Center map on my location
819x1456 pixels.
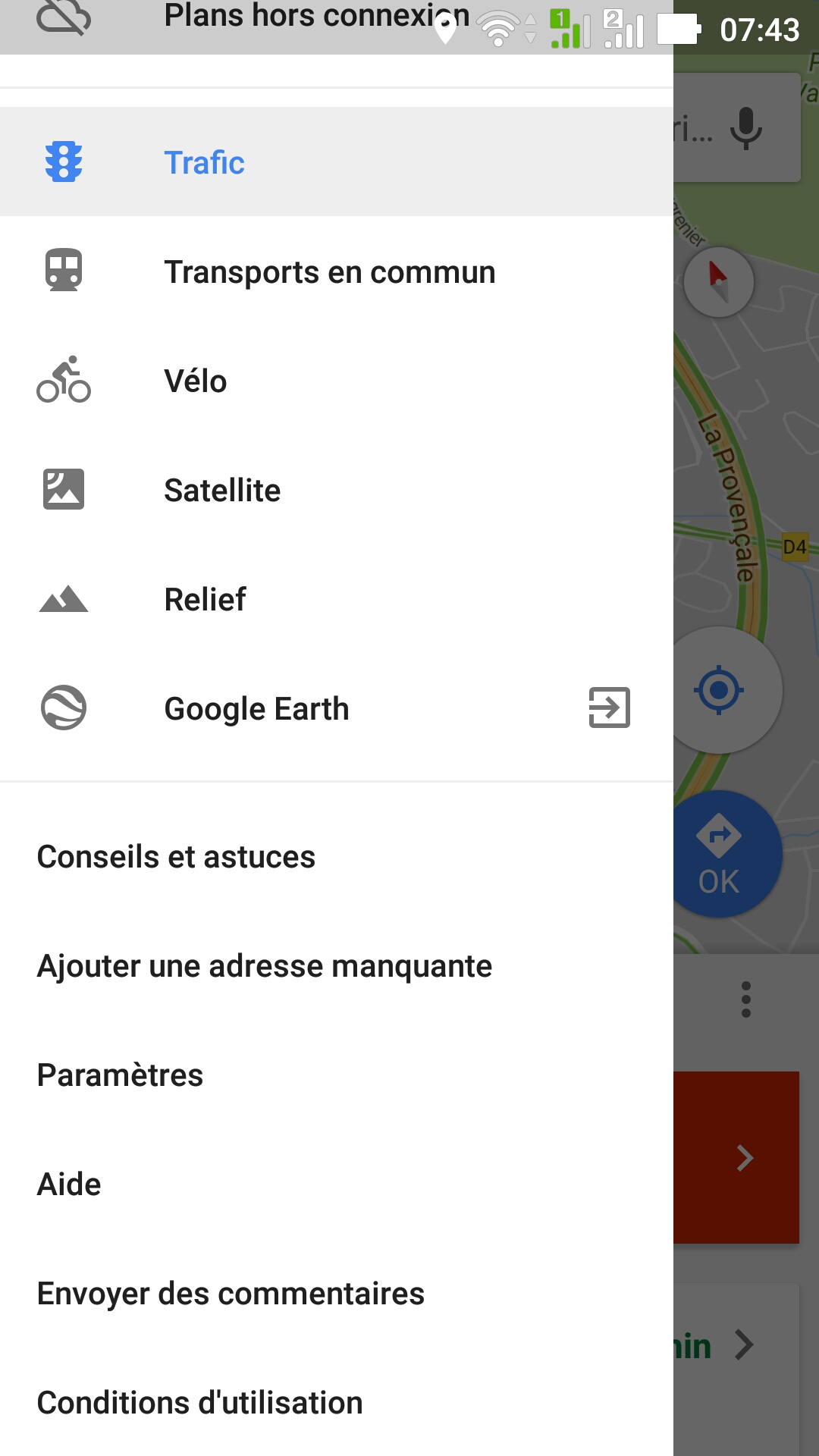(x=718, y=690)
